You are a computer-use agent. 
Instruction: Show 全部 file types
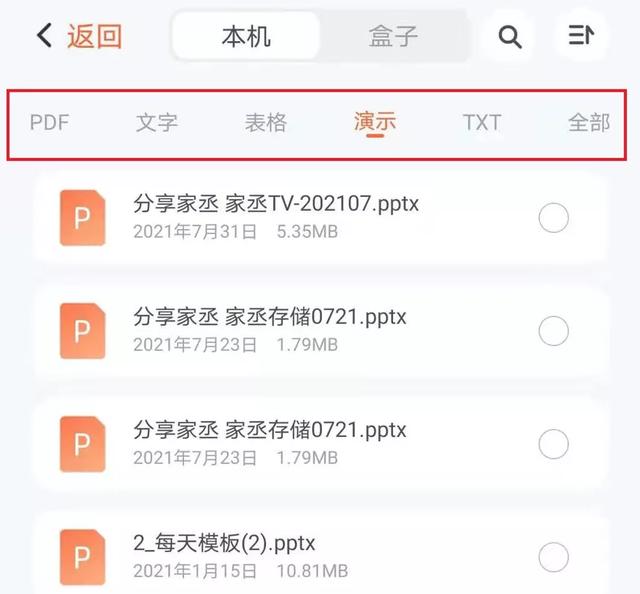(x=589, y=123)
